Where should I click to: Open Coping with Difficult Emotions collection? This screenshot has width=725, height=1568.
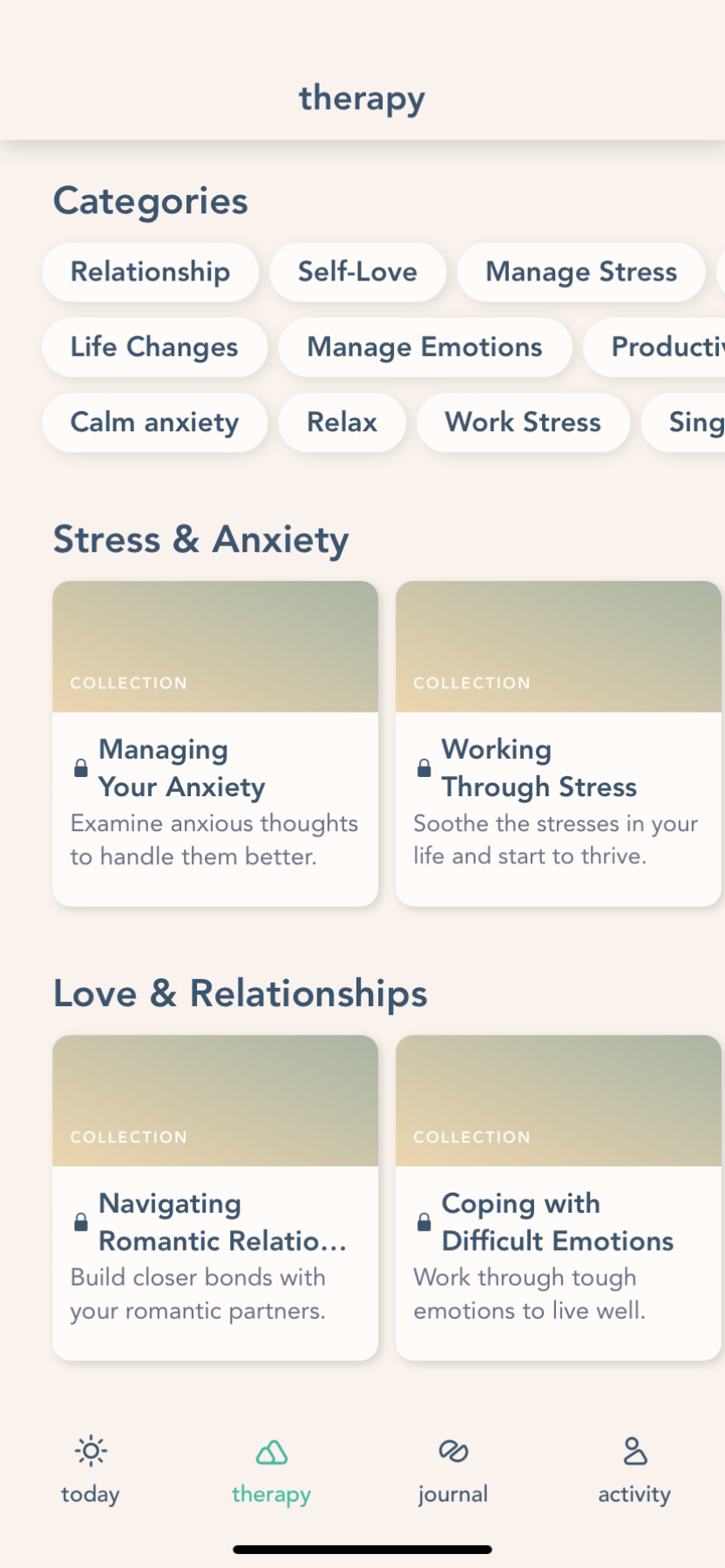[x=558, y=1197]
